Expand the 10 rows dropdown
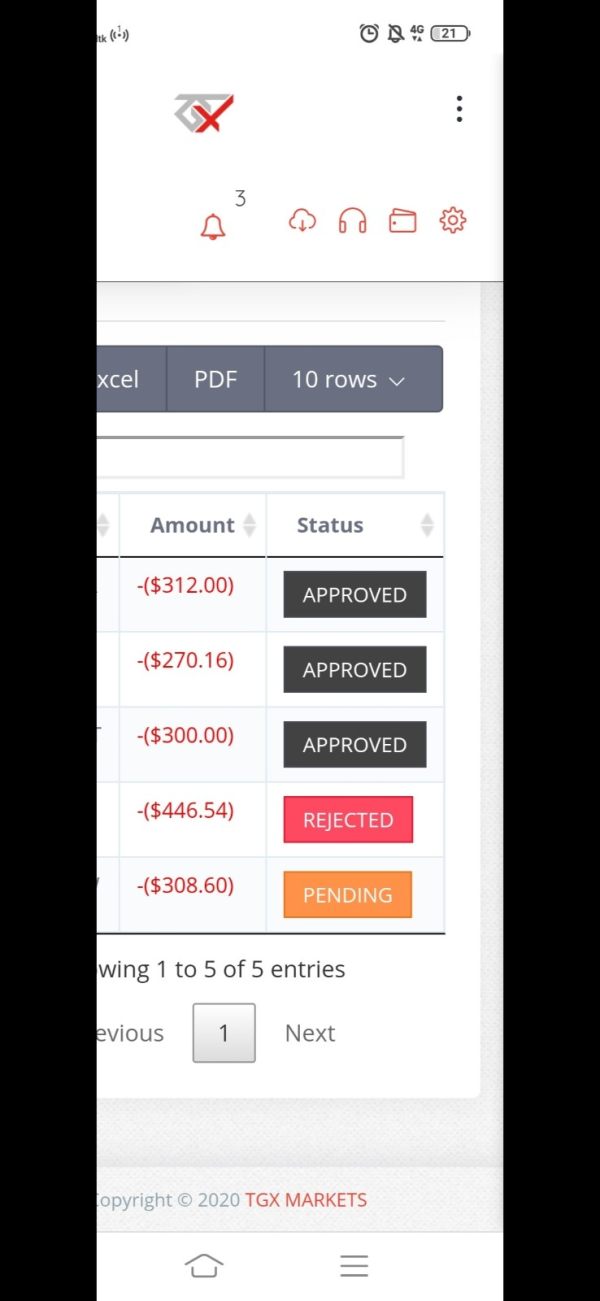600x1301 pixels. (348, 379)
